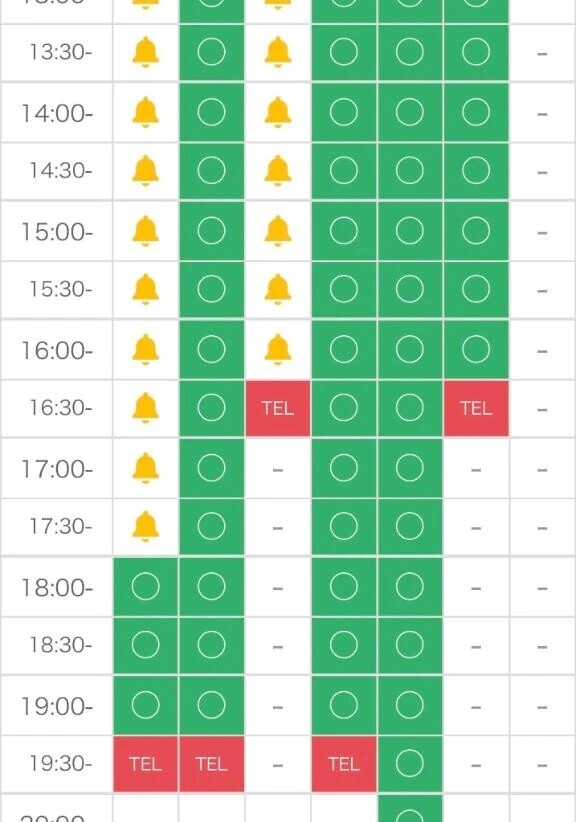Viewport: 576px width, 822px height.
Task: Book the last green circle at 15:00
Action: tap(476, 231)
